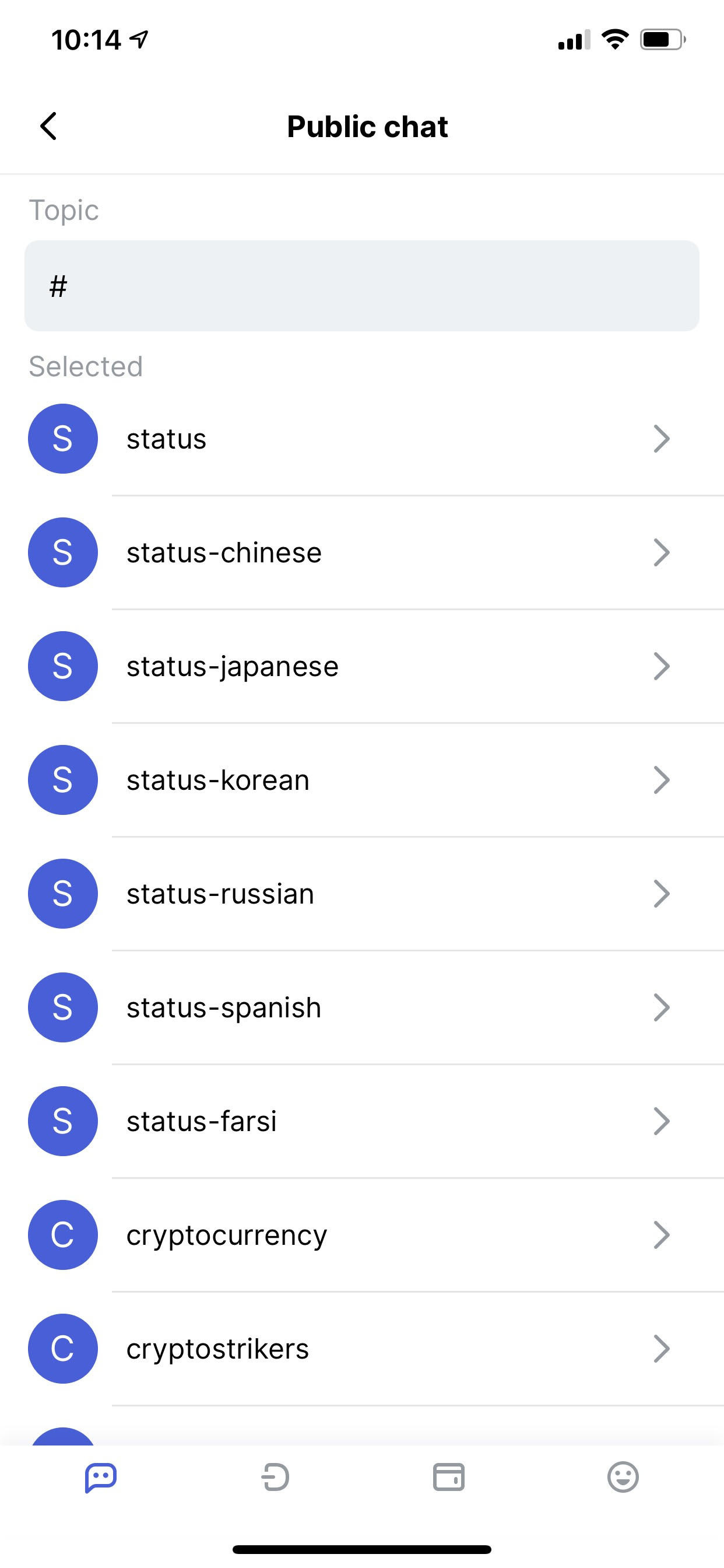Screen dimensions: 724x1568
Task: Go to the Profile tab
Action: [x=623, y=1478]
